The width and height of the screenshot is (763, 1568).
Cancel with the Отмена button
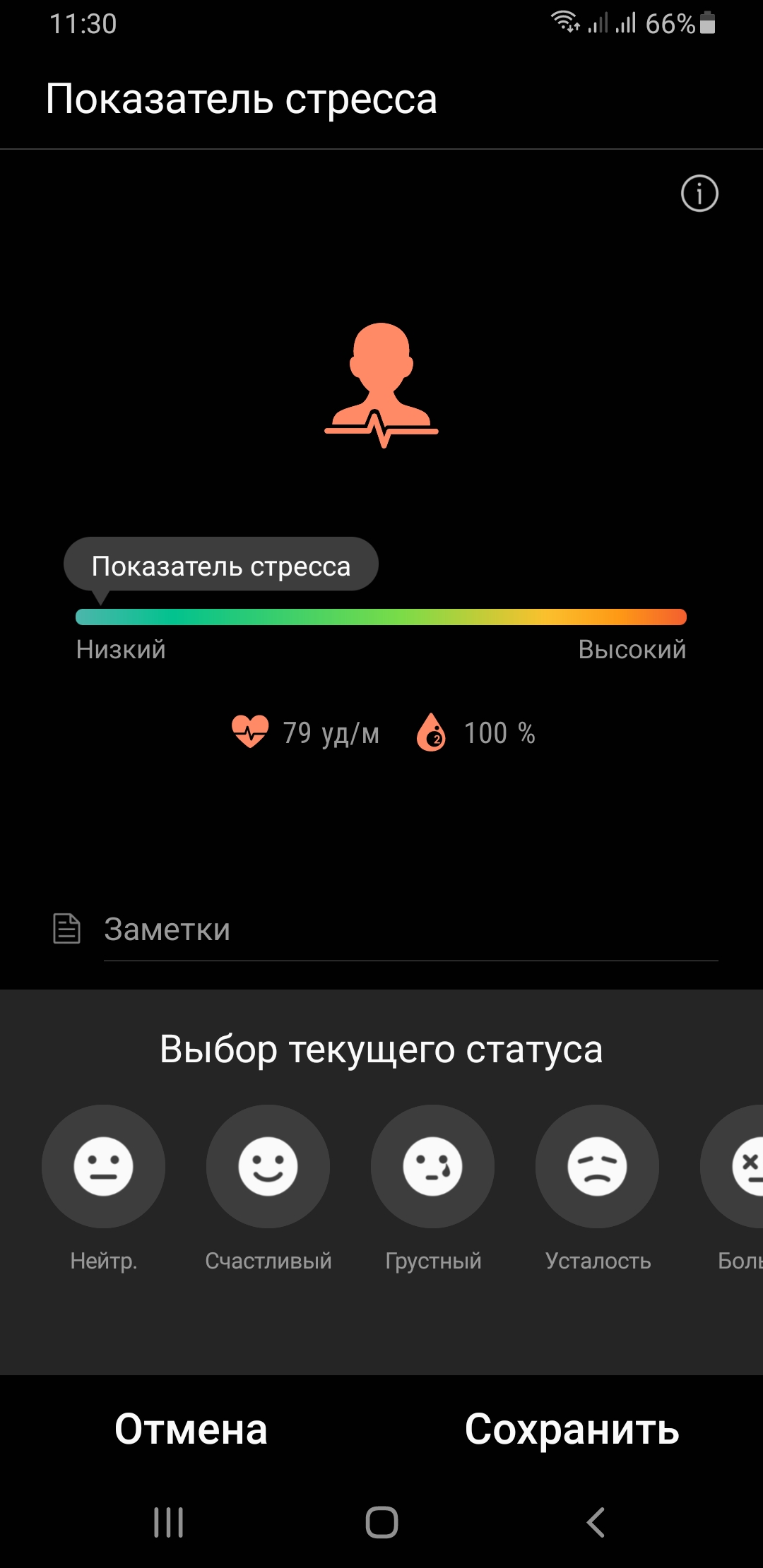tap(191, 1429)
